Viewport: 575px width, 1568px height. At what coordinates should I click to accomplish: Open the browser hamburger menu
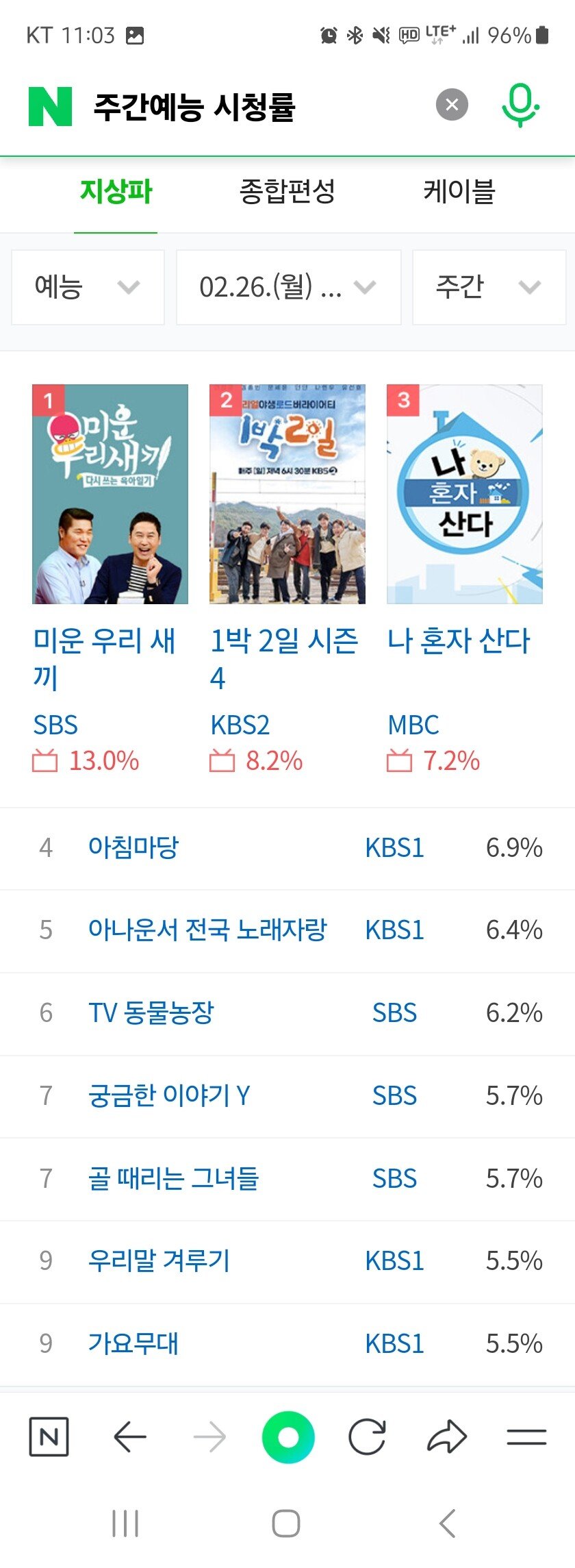pos(526,1436)
